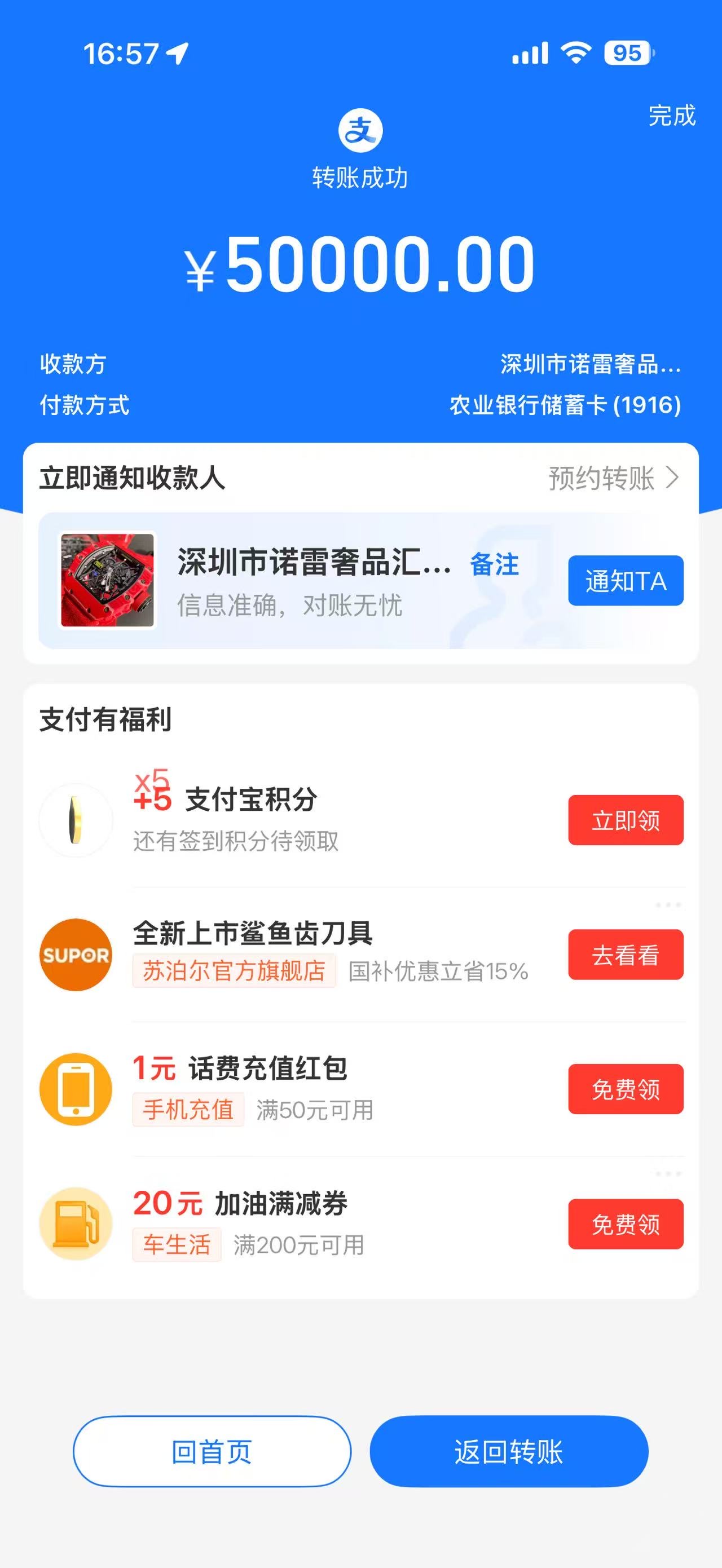Add a 备注 note for the payee
Viewport: 722px width, 1568px height.
(x=494, y=564)
